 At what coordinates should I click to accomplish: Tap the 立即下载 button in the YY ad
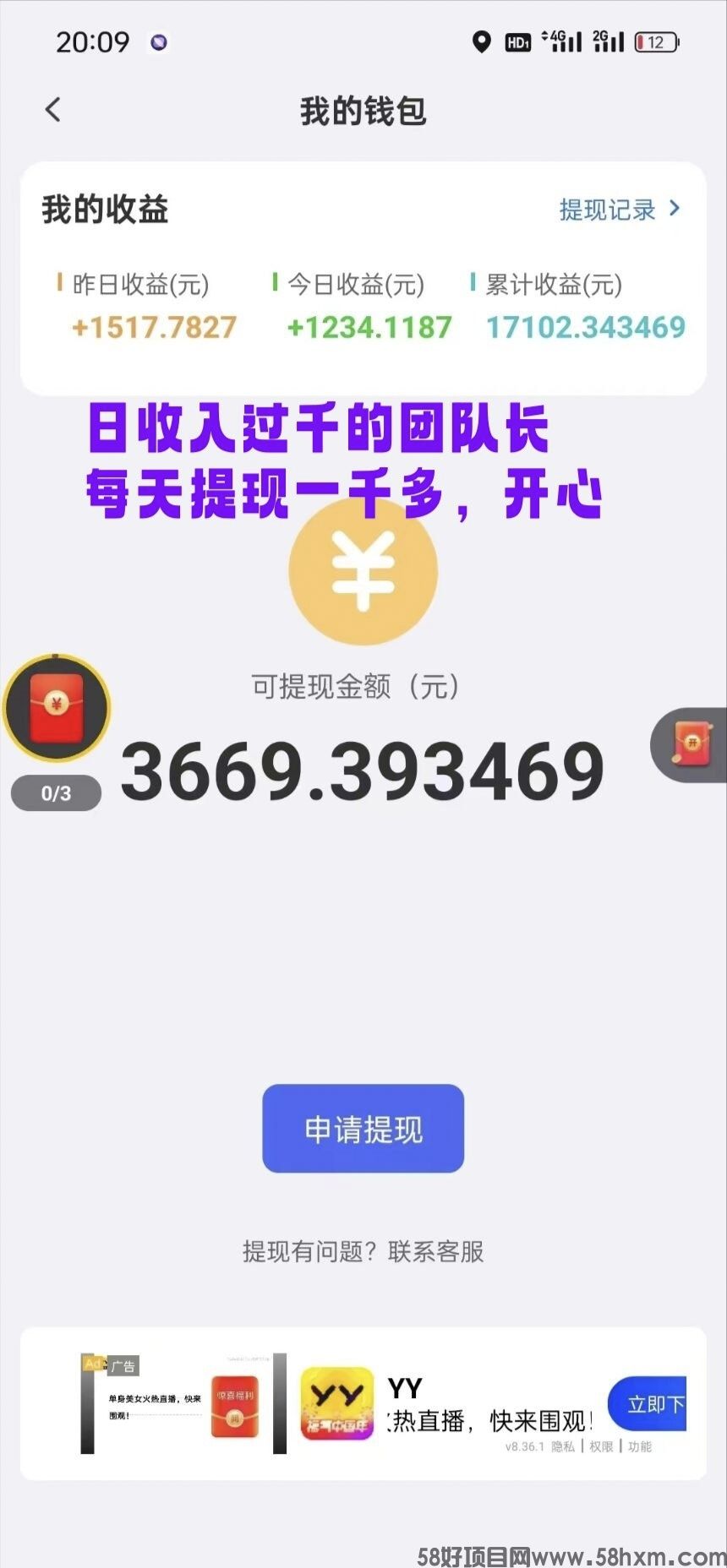pos(648,1403)
